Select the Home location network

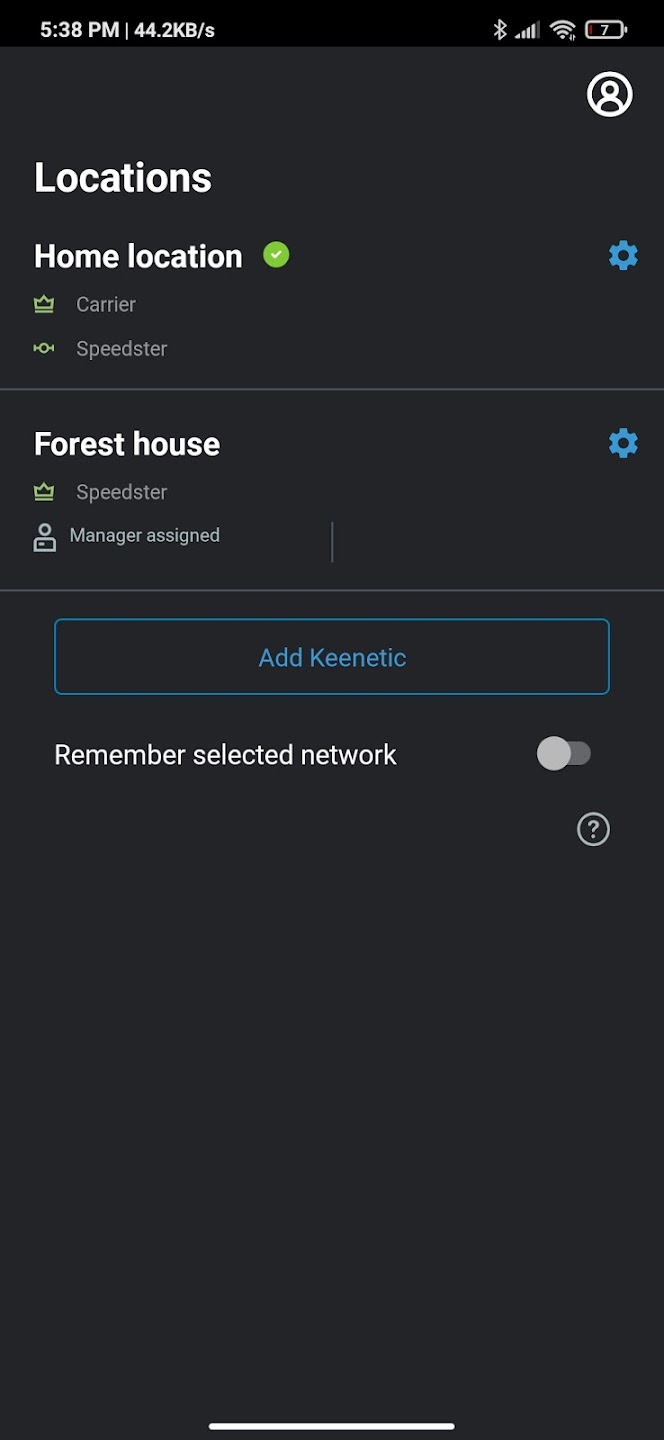138,257
